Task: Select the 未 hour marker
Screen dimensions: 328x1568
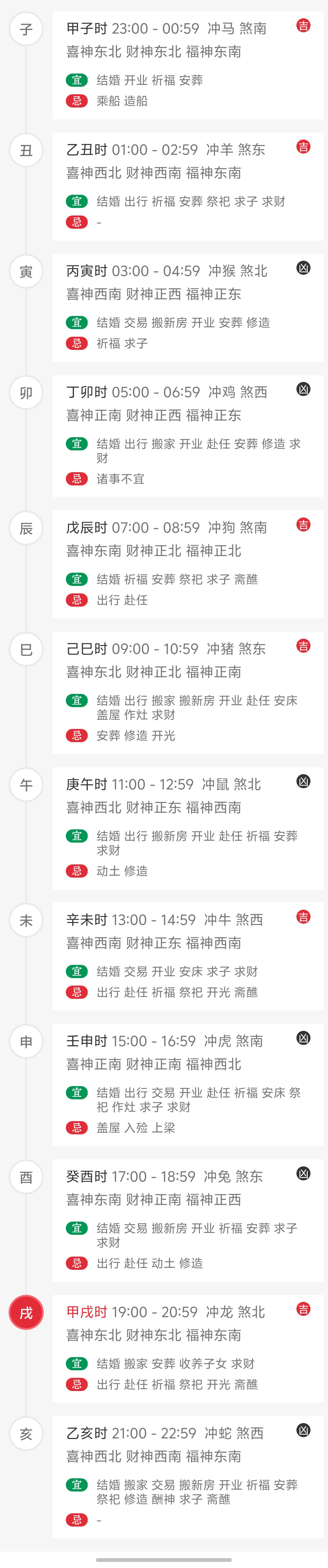Action: [26, 920]
